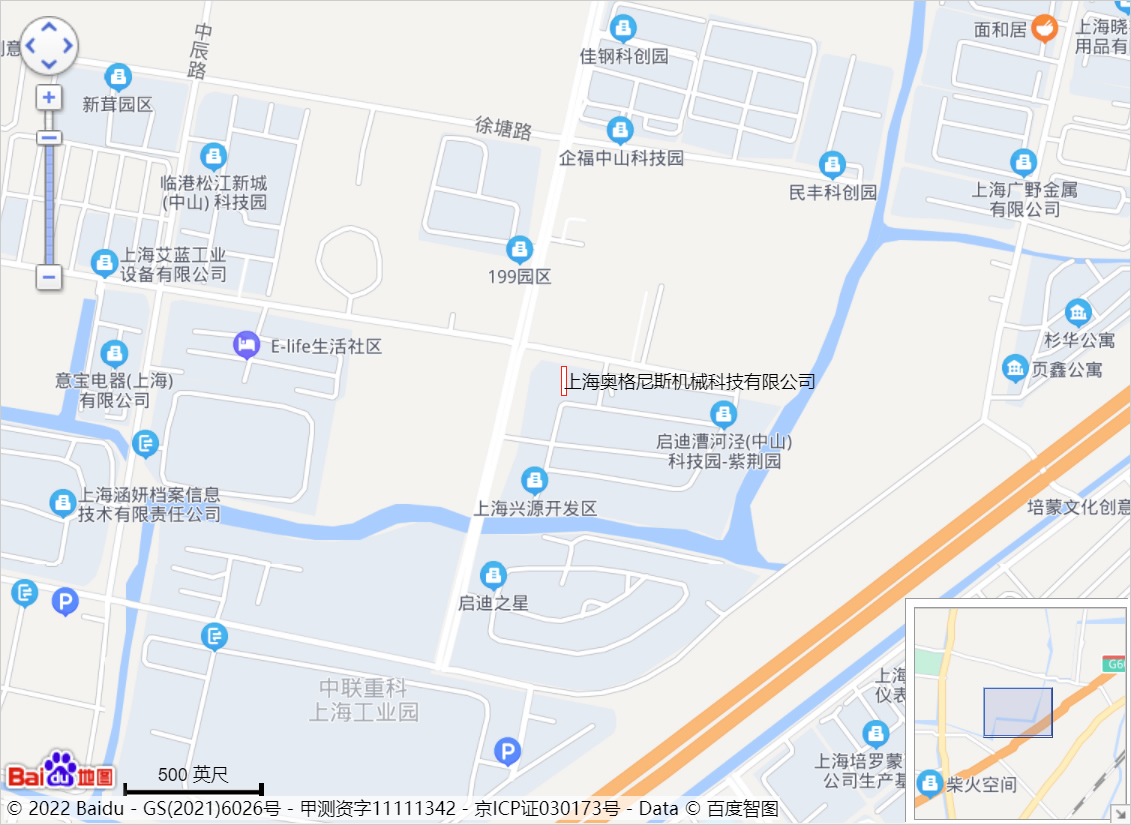Open the 面和居 restaurant marker
Image resolution: width=1131 pixels, height=825 pixels.
(x=1045, y=28)
